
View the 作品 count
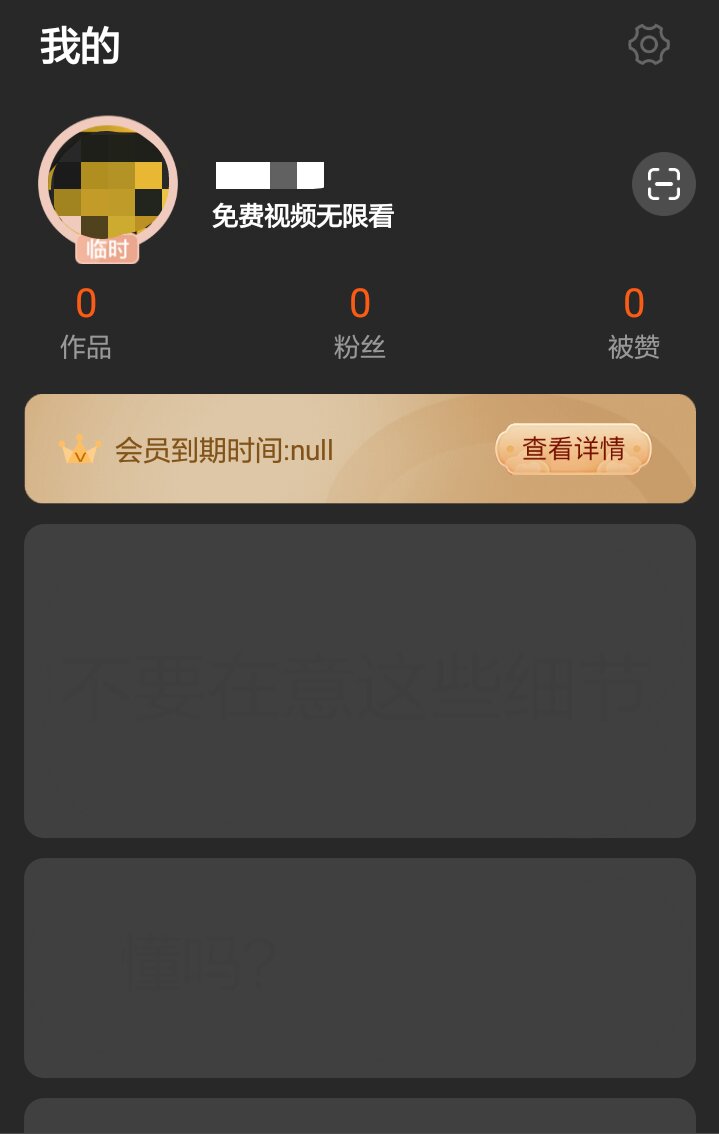pos(86,322)
